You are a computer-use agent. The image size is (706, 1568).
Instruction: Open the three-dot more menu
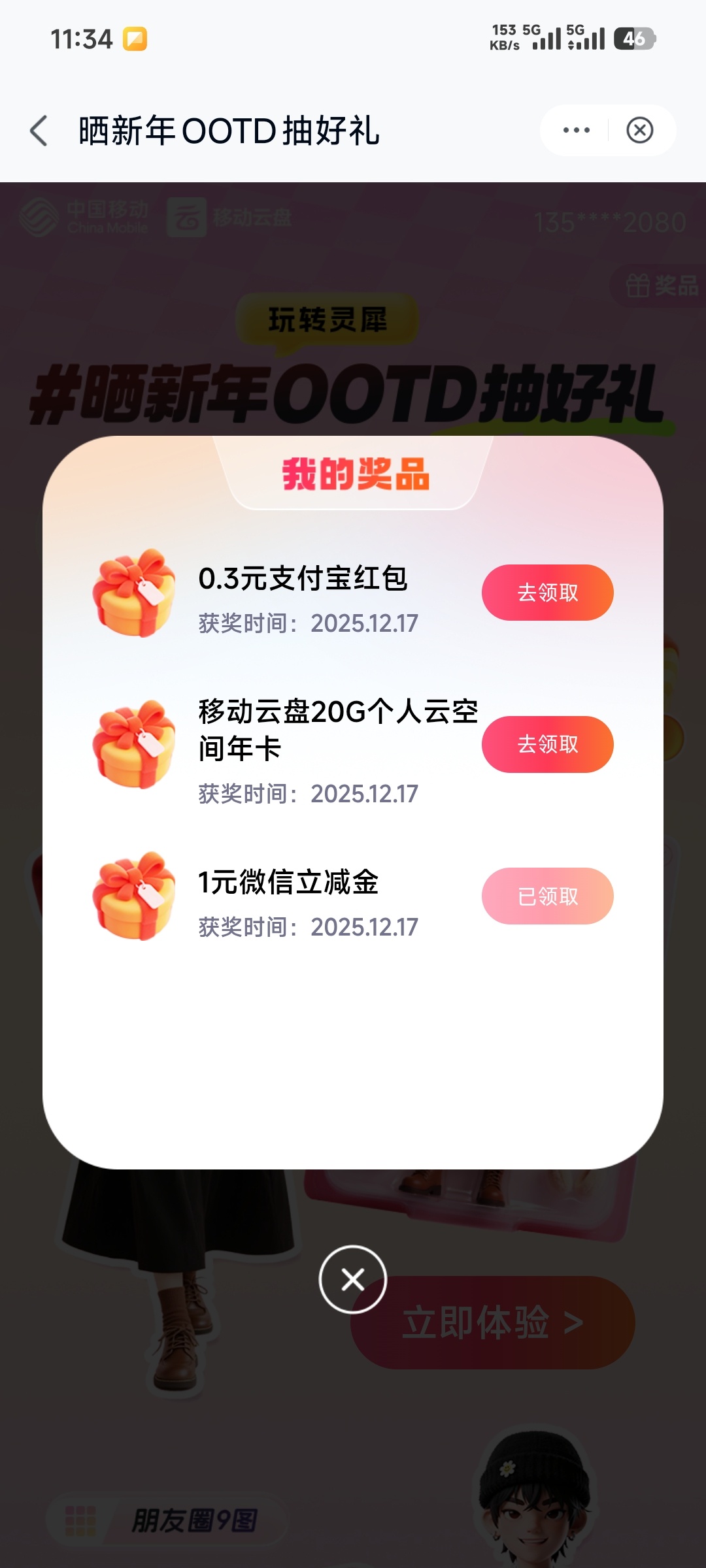pyautogui.click(x=576, y=131)
